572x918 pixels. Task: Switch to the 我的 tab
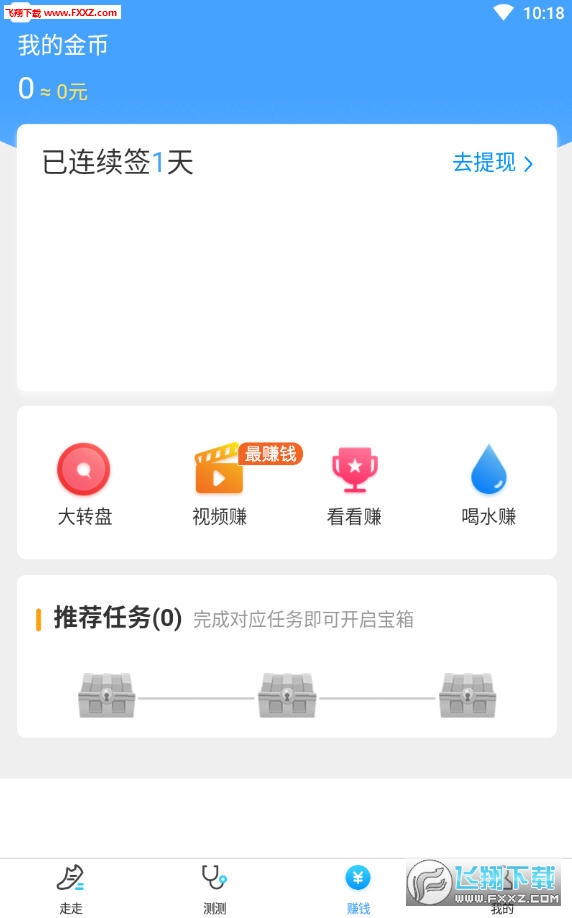coord(501,889)
